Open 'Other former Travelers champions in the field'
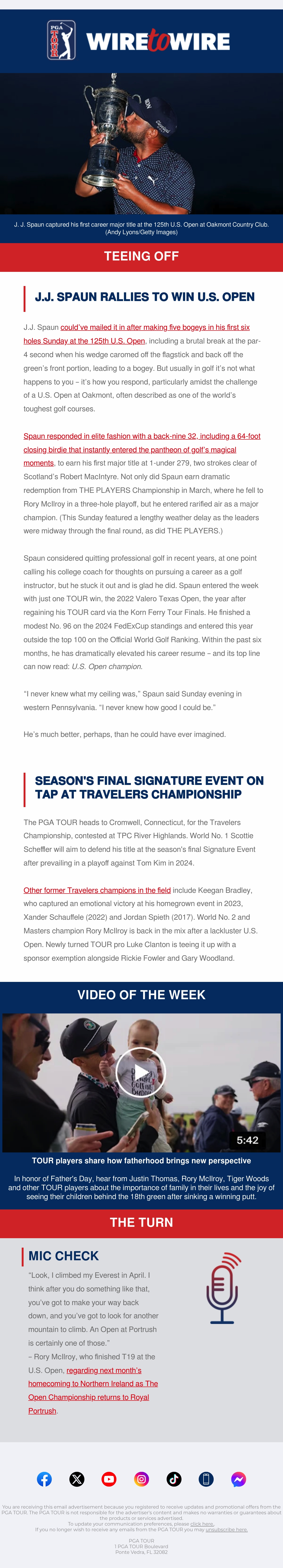This screenshot has width=283, height=1568. pos(97,890)
